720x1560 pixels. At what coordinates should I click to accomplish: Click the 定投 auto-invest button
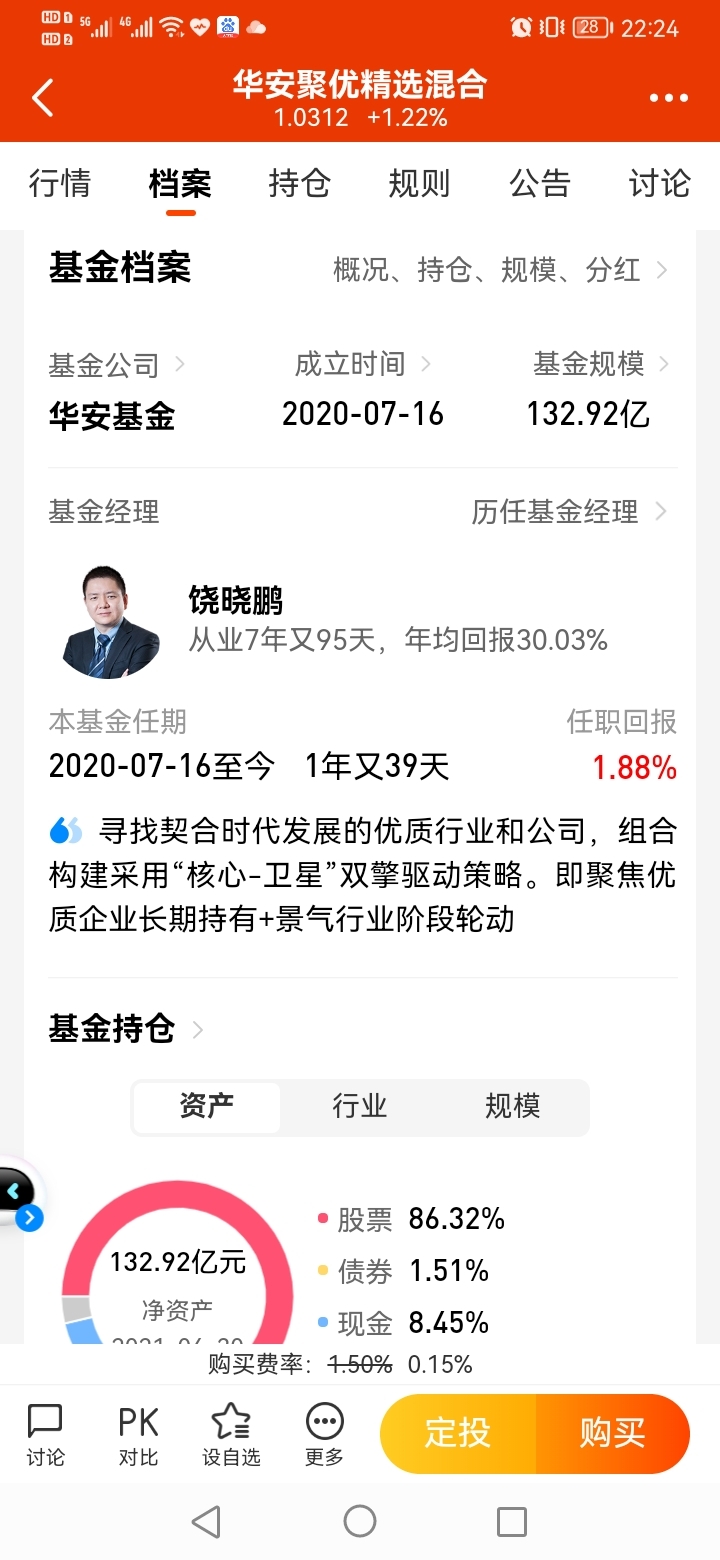pyautogui.click(x=460, y=1433)
